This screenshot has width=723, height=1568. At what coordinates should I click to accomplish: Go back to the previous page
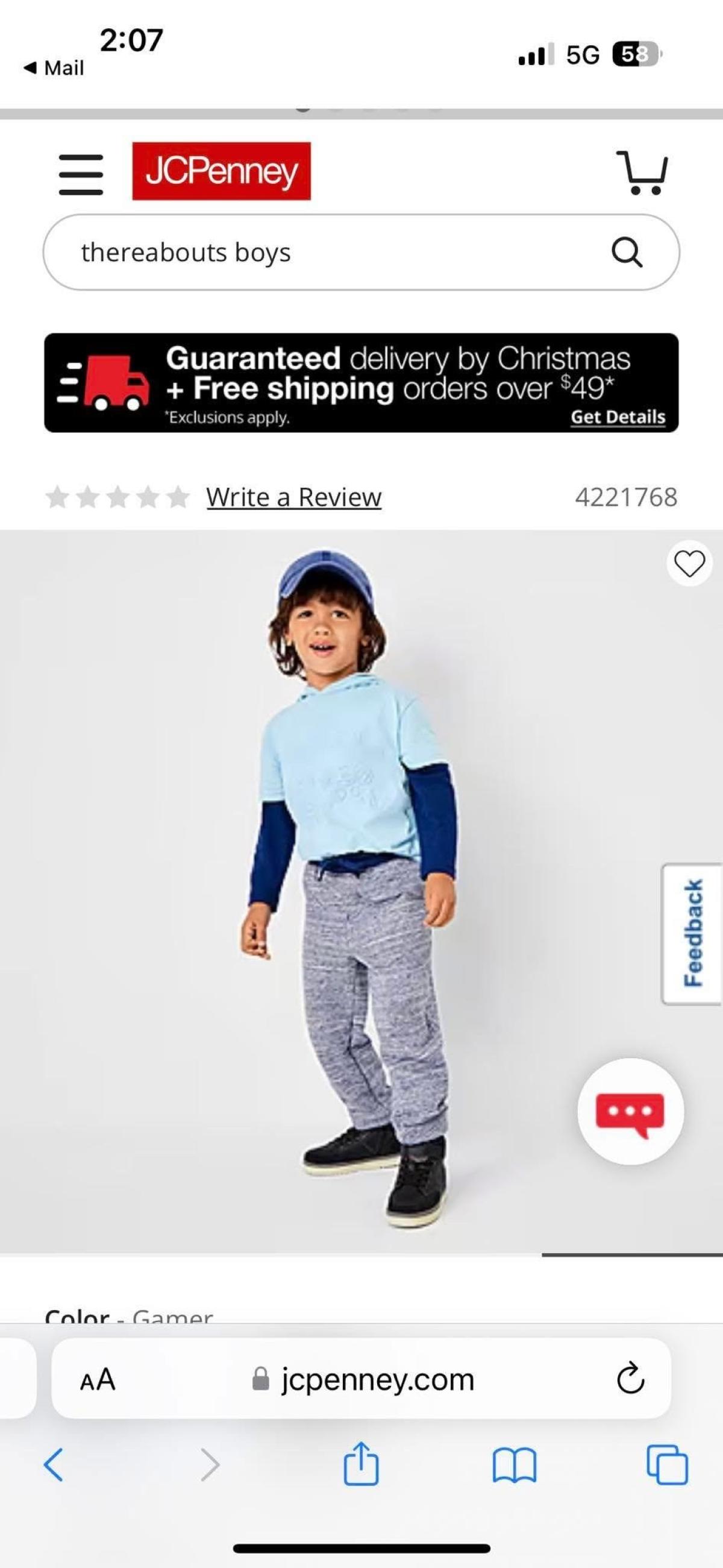(x=54, y=1464)
